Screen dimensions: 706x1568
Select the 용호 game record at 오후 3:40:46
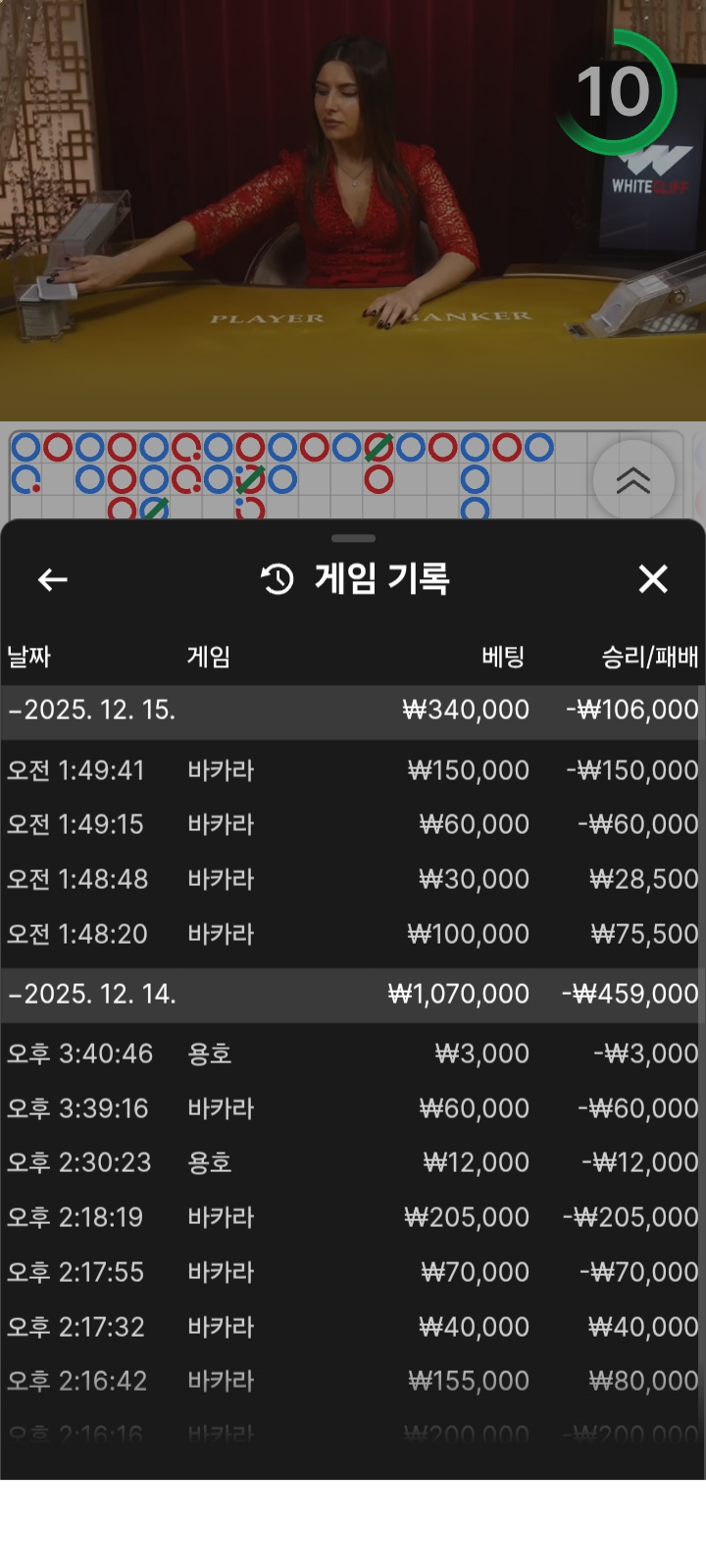353,1053
